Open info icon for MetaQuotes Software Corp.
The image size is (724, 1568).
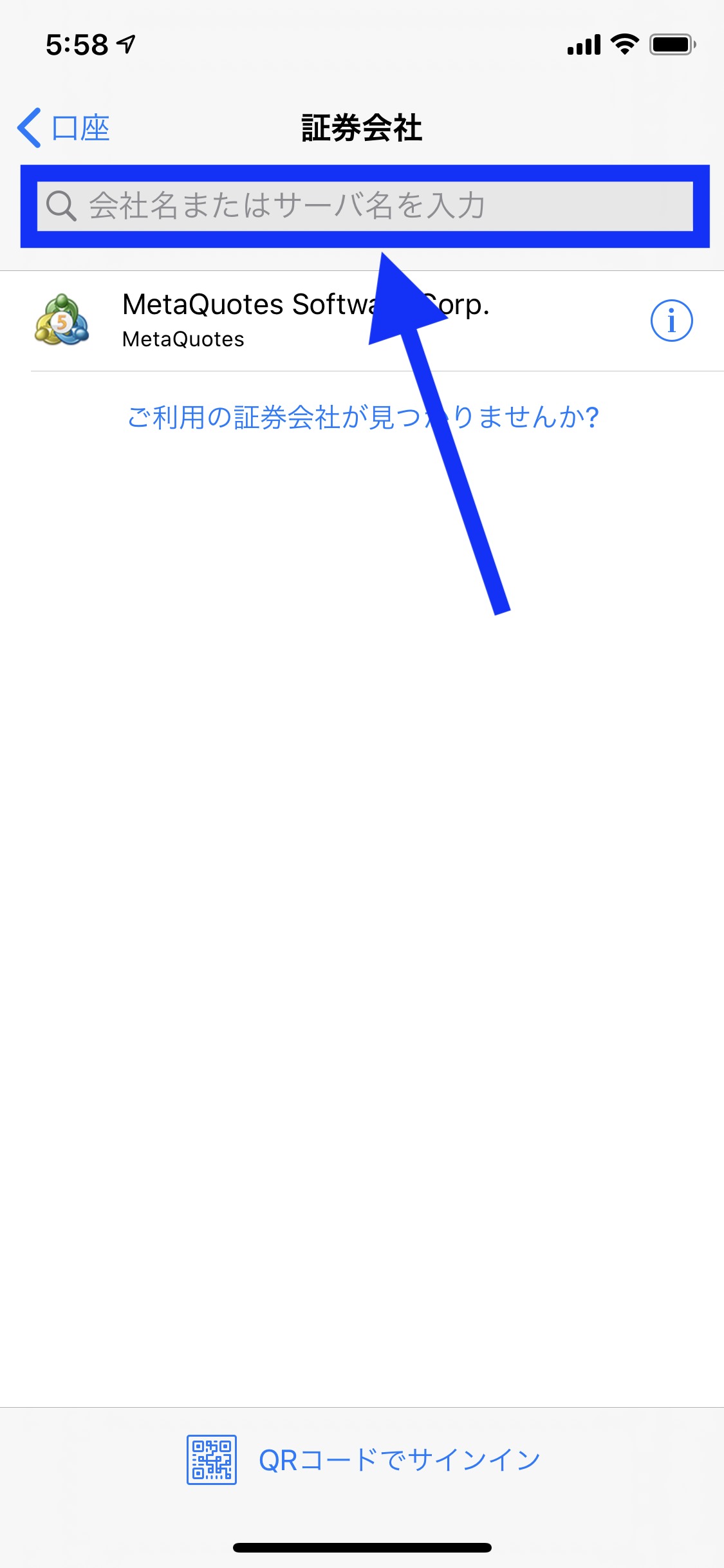pyautogui.click(x=671, y=321)
